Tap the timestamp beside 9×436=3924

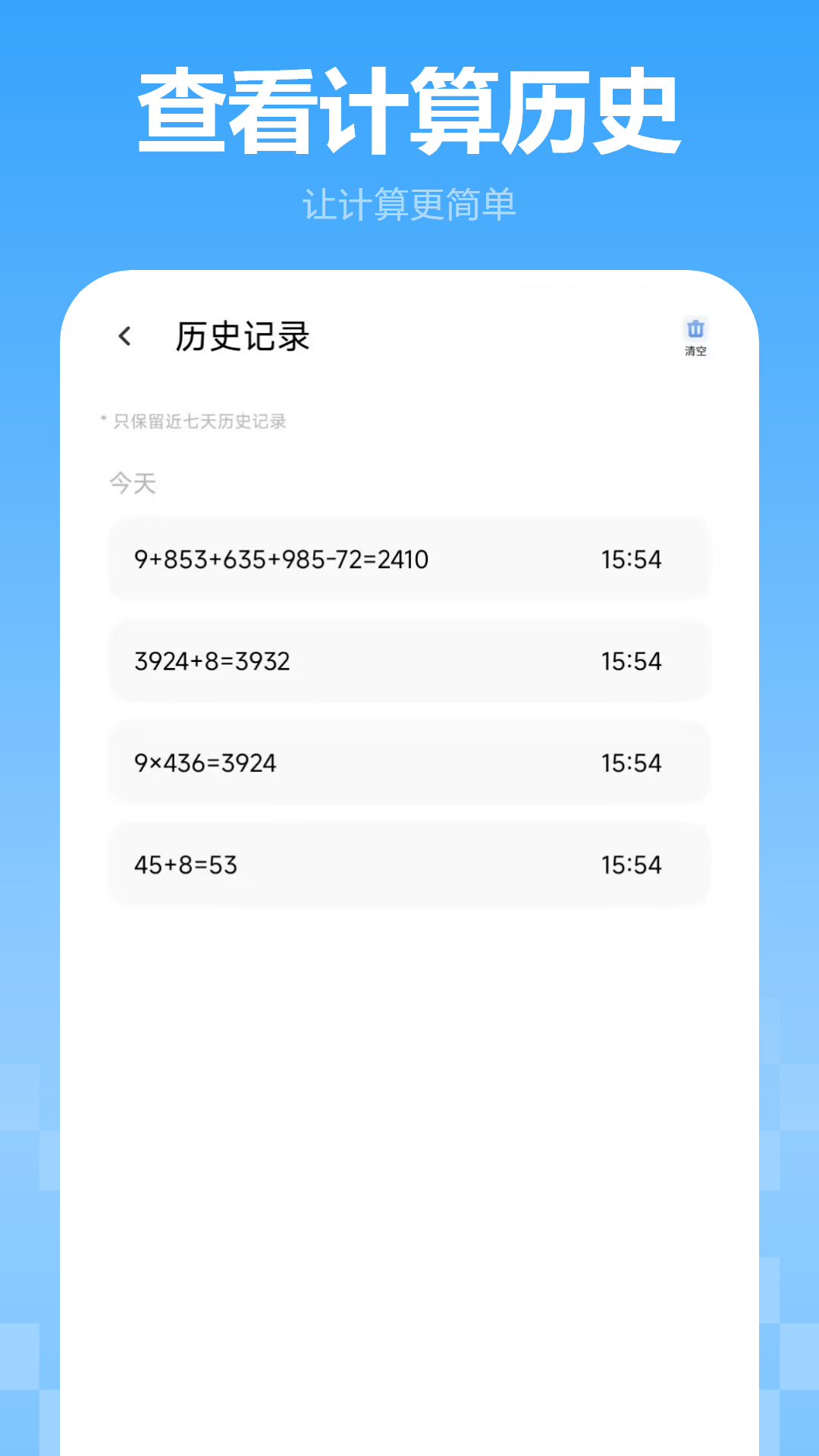point(632,763)
